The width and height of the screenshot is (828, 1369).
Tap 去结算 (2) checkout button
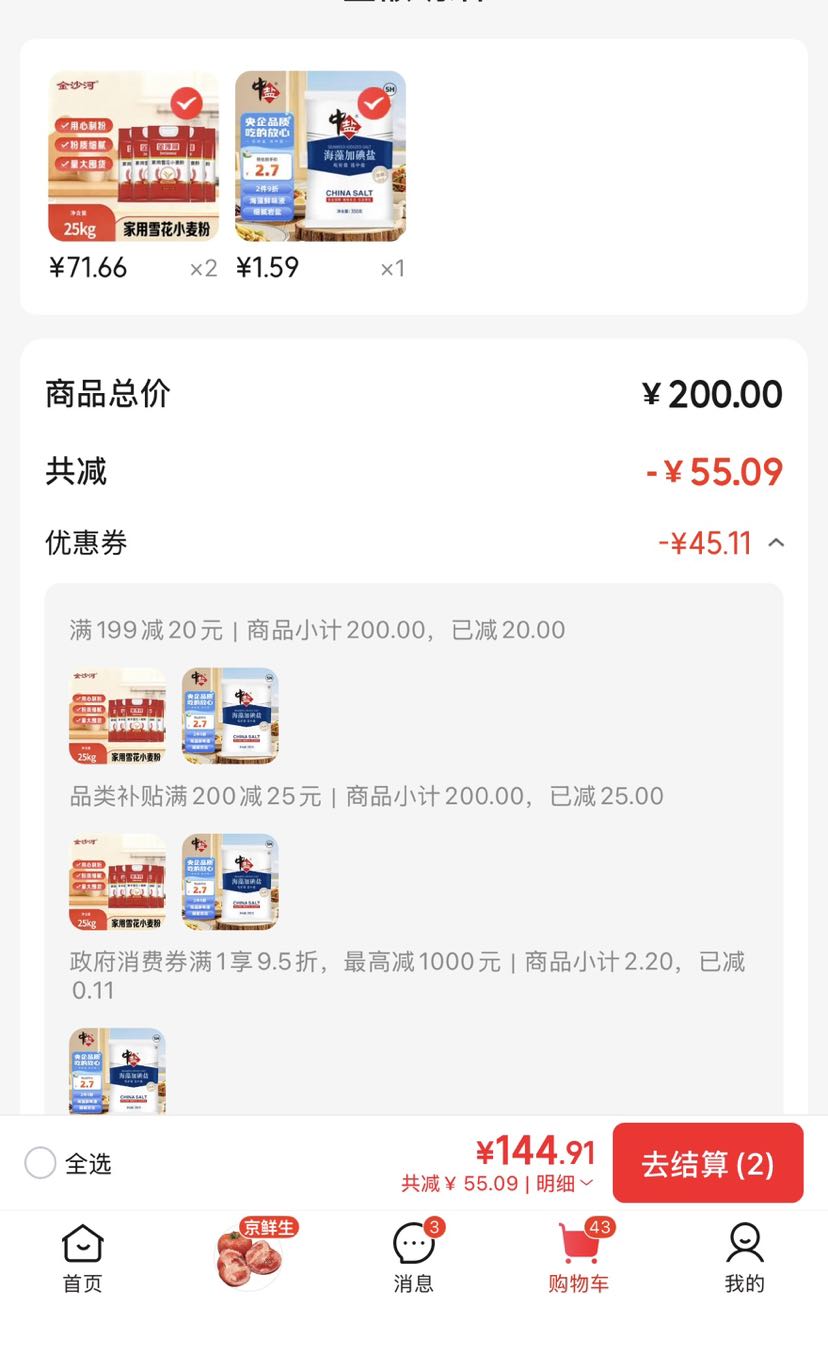tap(708, 1163)
